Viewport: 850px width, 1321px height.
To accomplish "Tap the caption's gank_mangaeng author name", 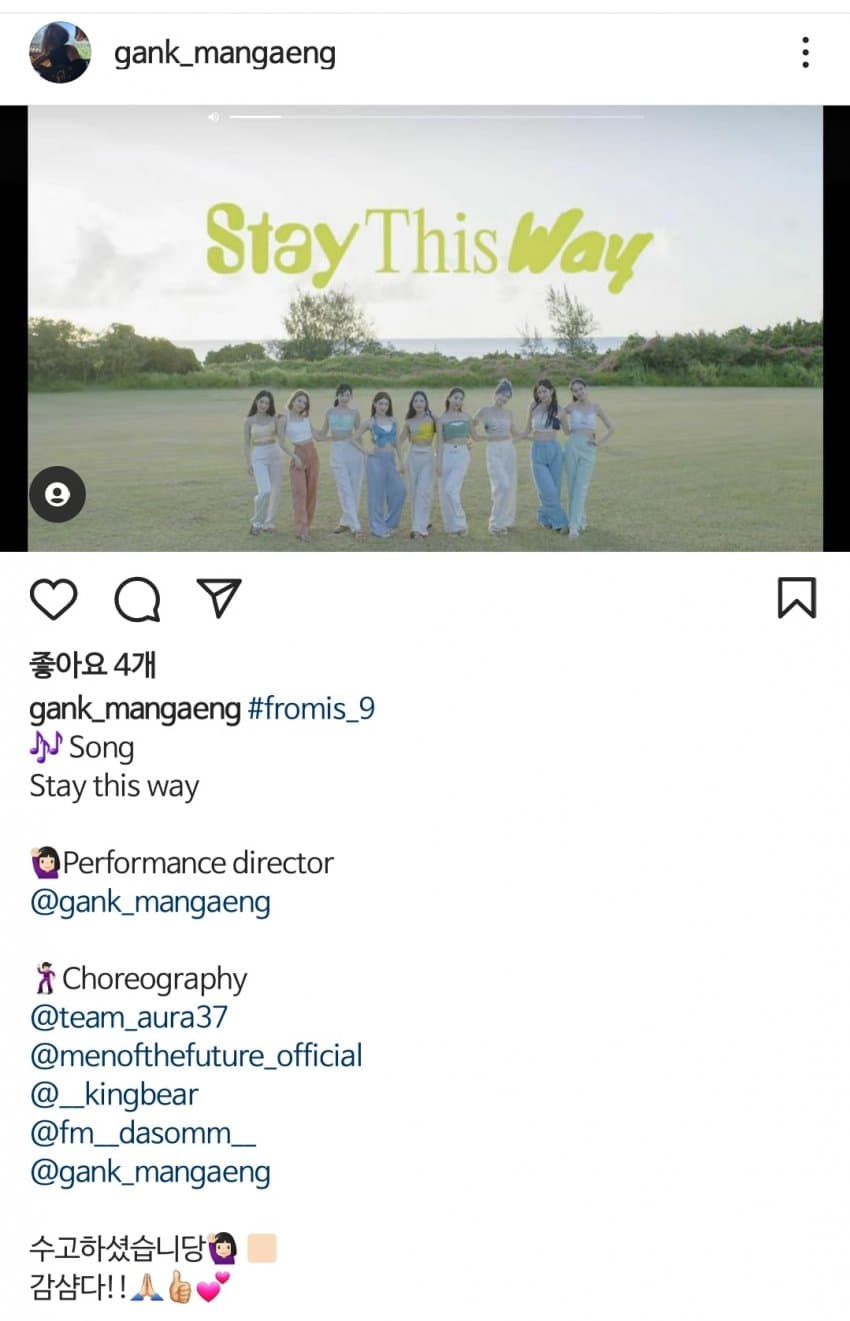I will coord(135,709).
